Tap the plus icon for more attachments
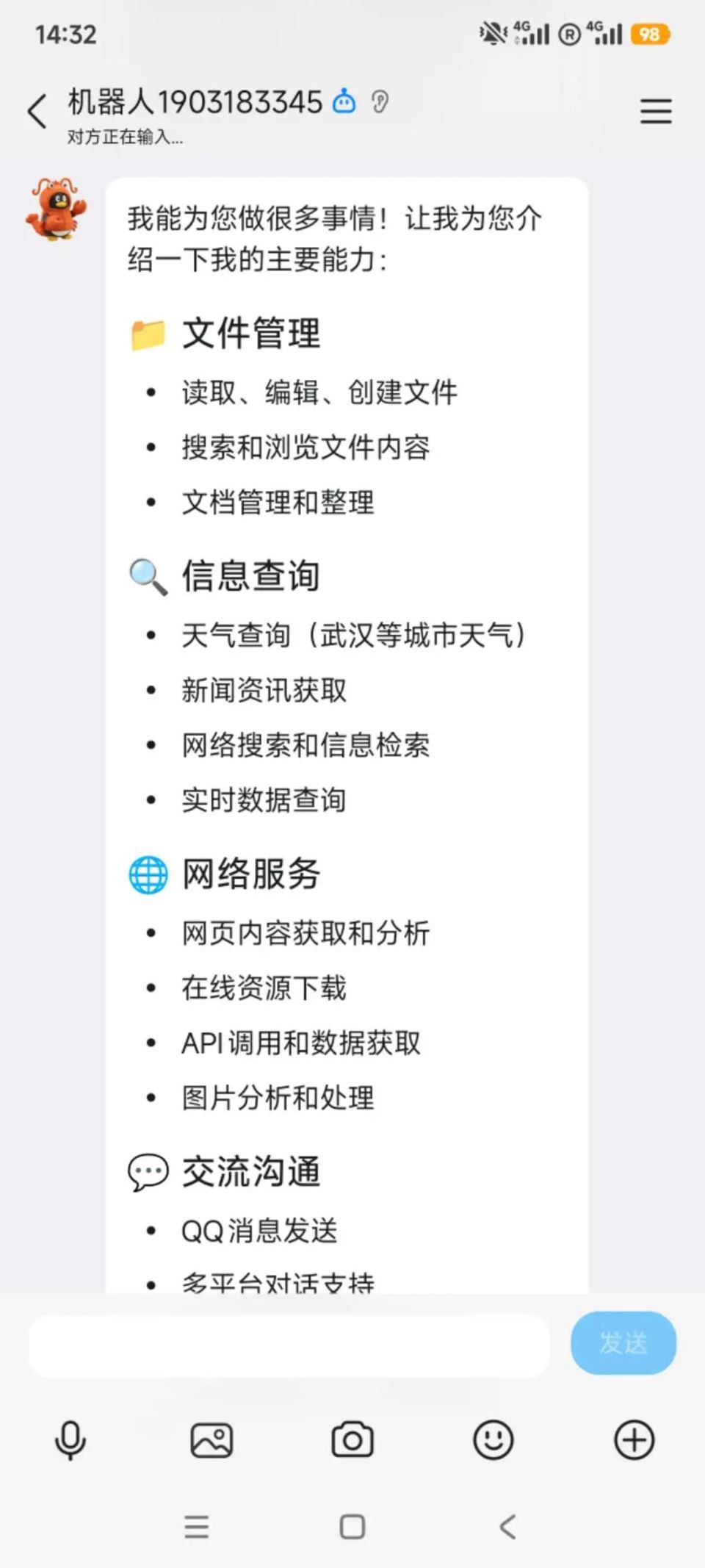This screenshot has width=705, height=1568. click(634, 1440)
